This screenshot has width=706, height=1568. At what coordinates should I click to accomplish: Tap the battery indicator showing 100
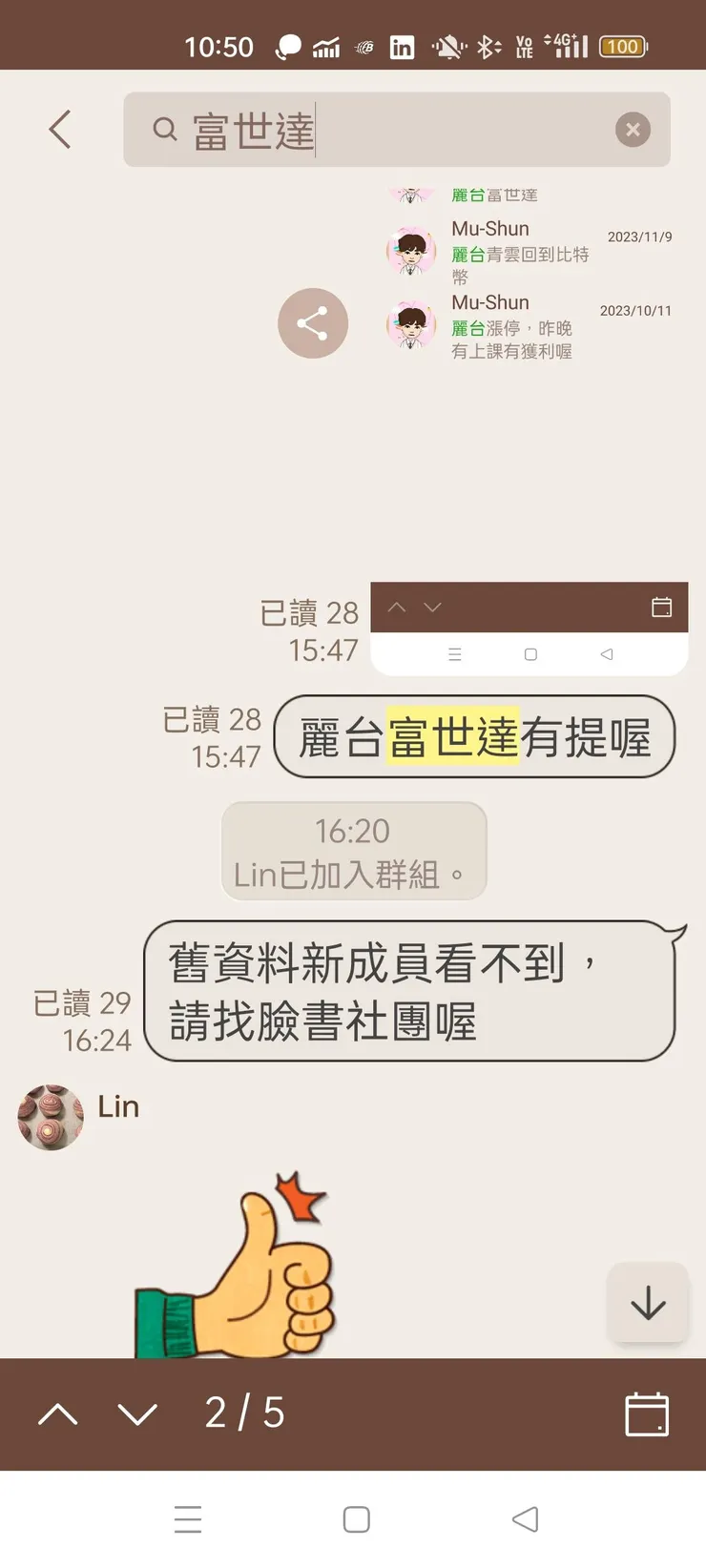pos(621,45)
